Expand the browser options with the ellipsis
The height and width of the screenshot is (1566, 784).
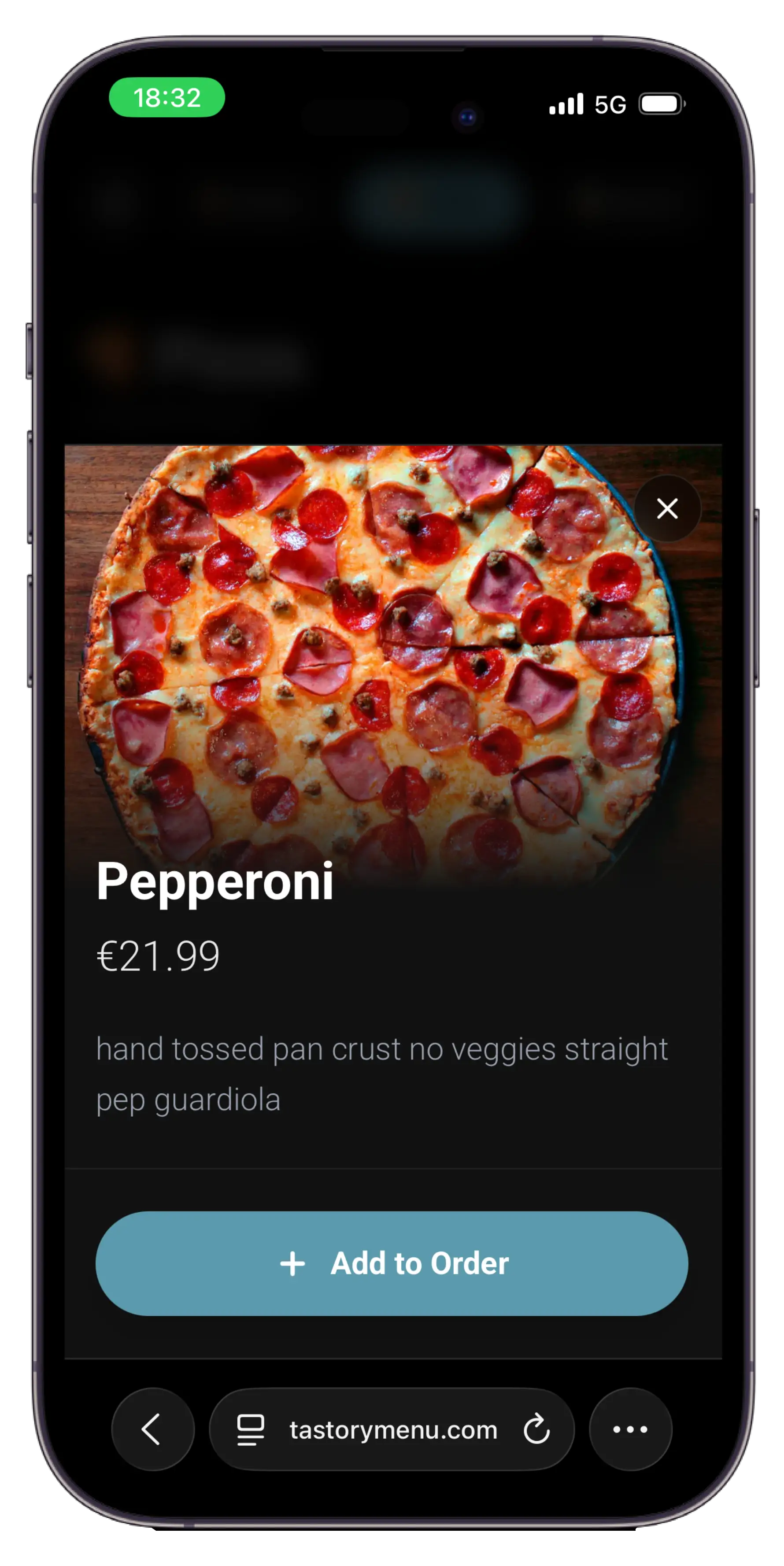coord(630,1430)
